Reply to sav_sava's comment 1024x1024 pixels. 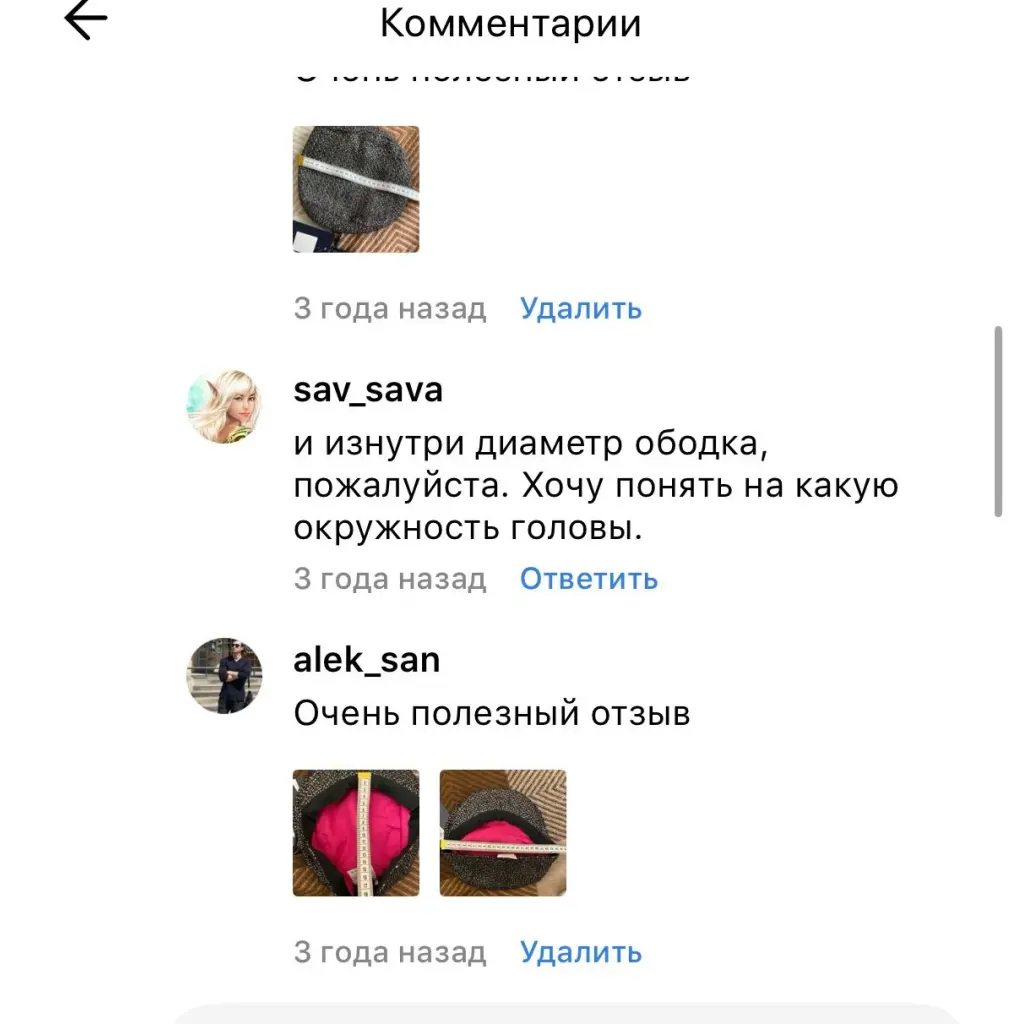click(x=588, y=579)
